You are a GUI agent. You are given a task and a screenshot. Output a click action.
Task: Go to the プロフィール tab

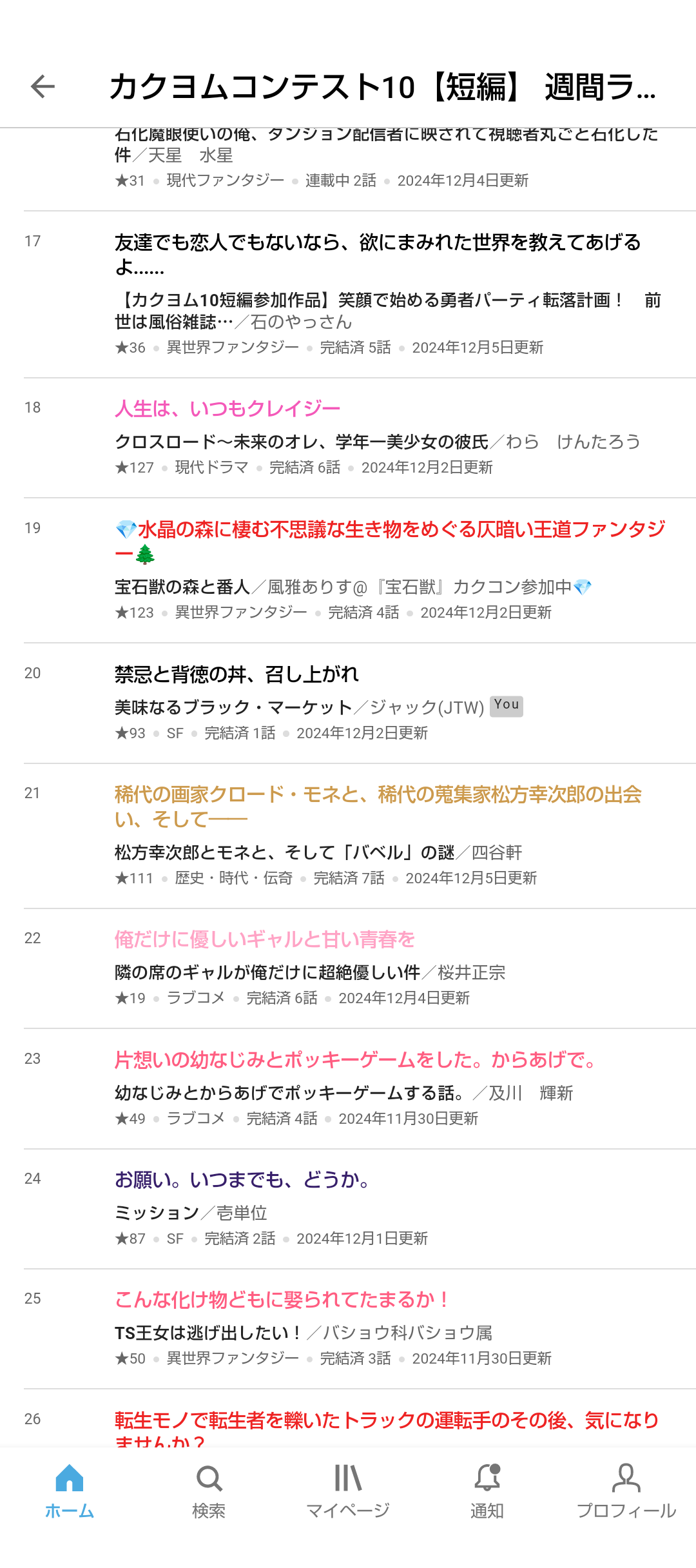pos(626,1491)
